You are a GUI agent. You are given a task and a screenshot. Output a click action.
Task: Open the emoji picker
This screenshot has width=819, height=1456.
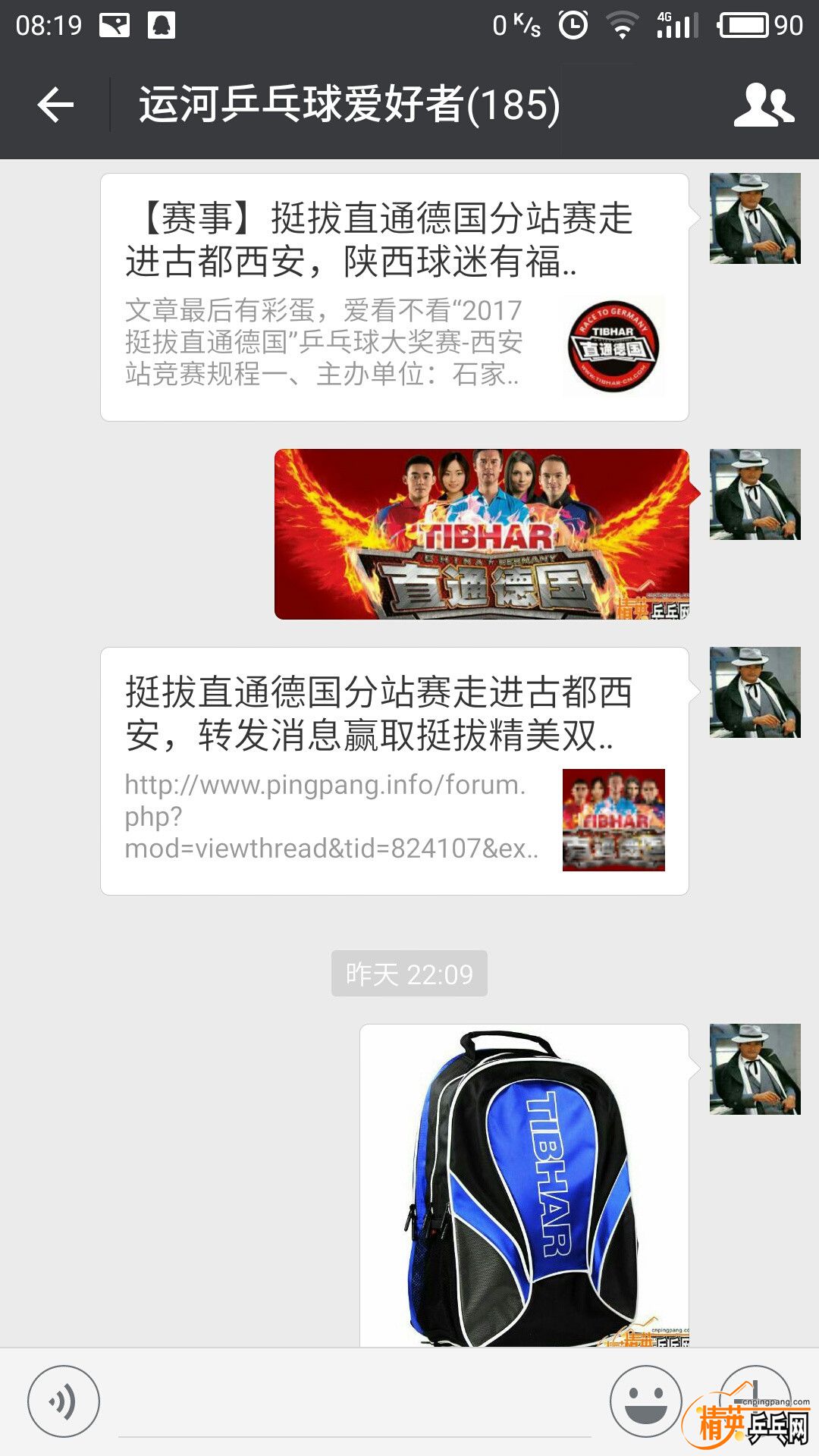point(645,1401)
